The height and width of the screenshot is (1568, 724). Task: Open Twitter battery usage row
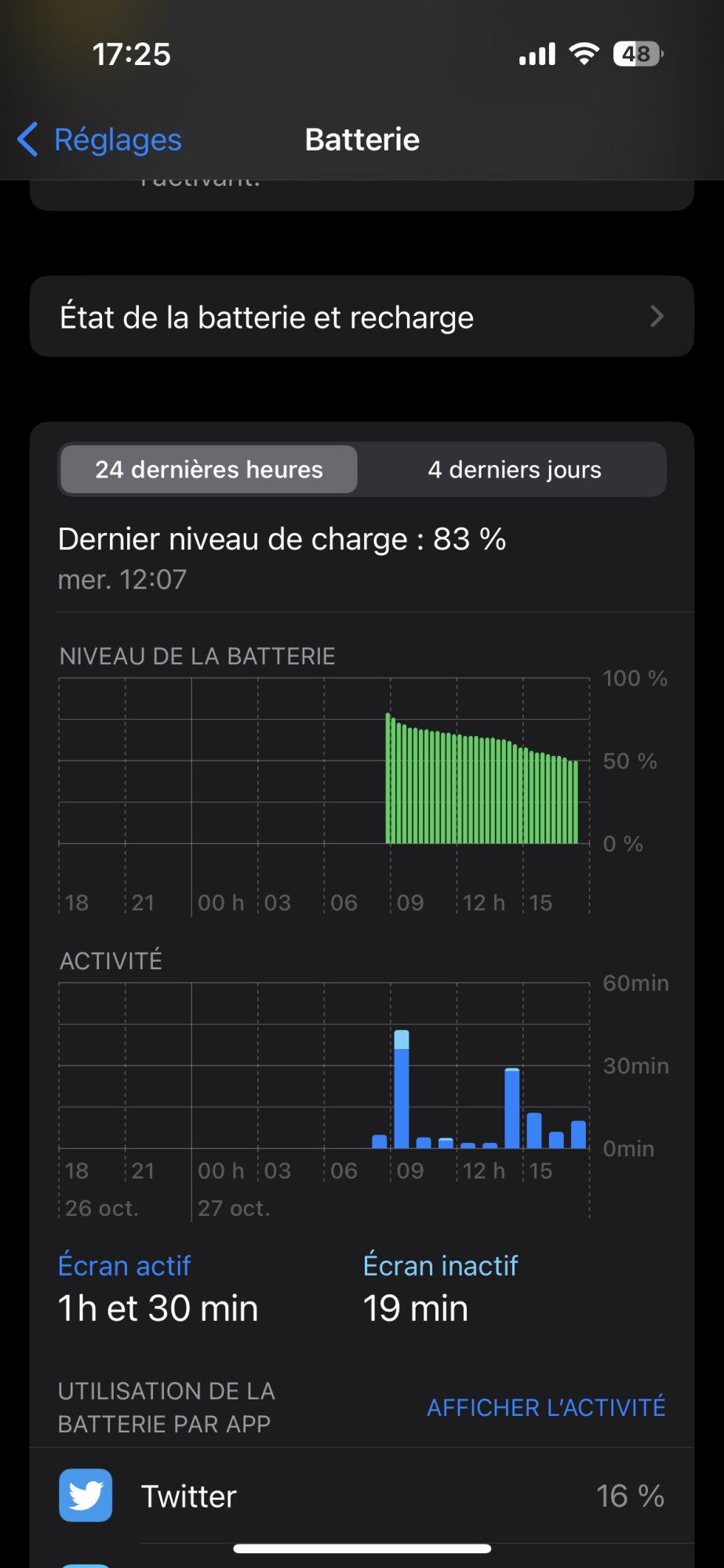click(x=362, y=1496)
